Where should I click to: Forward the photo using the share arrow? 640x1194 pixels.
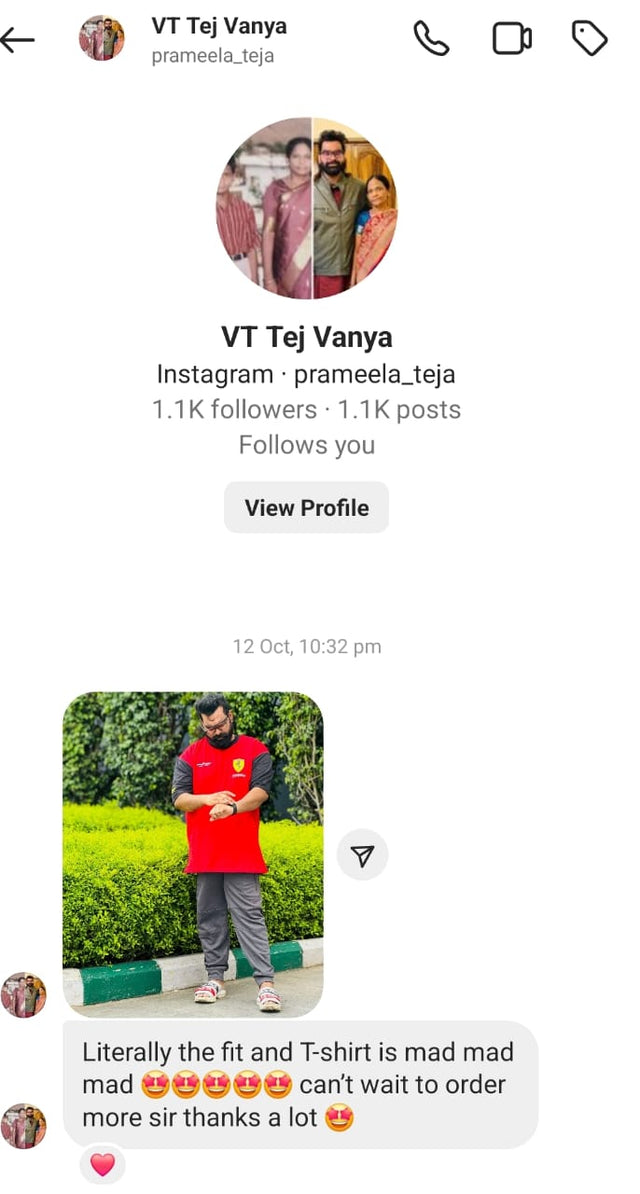[x=362, y=855]
